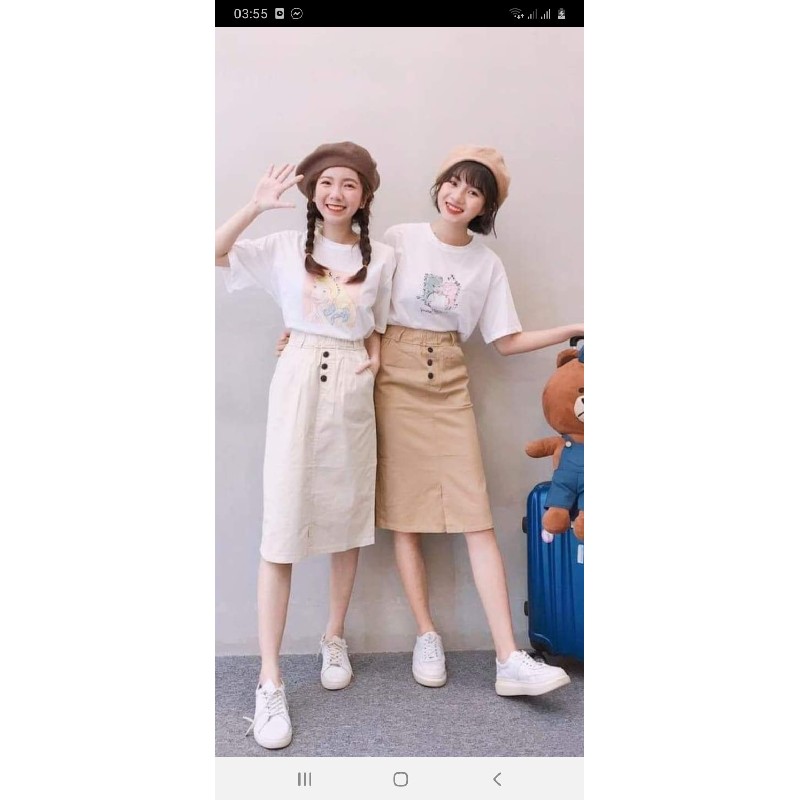Go back using the navigation bar
This screenshot has height=800, width=800.
497,779
